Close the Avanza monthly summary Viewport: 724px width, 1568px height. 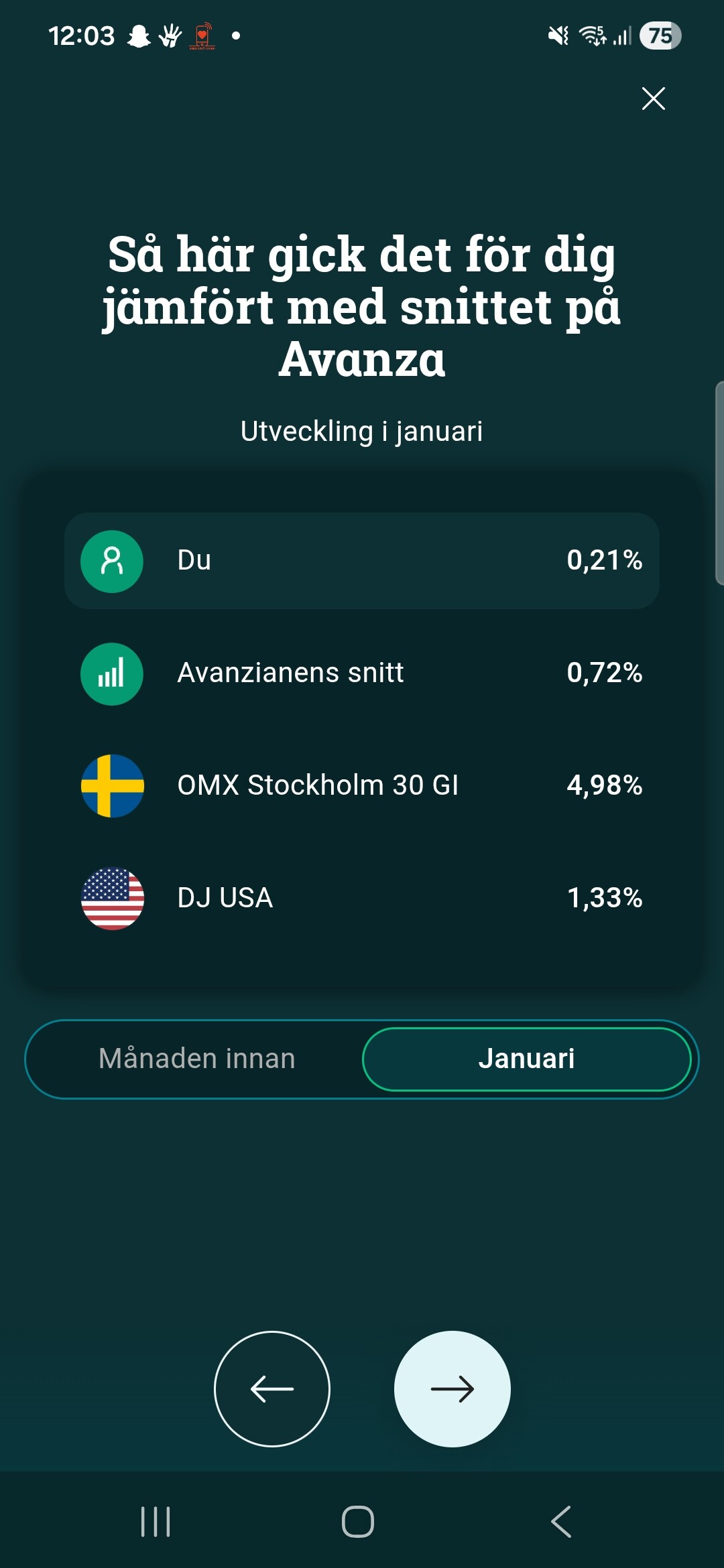pos(653,99)
